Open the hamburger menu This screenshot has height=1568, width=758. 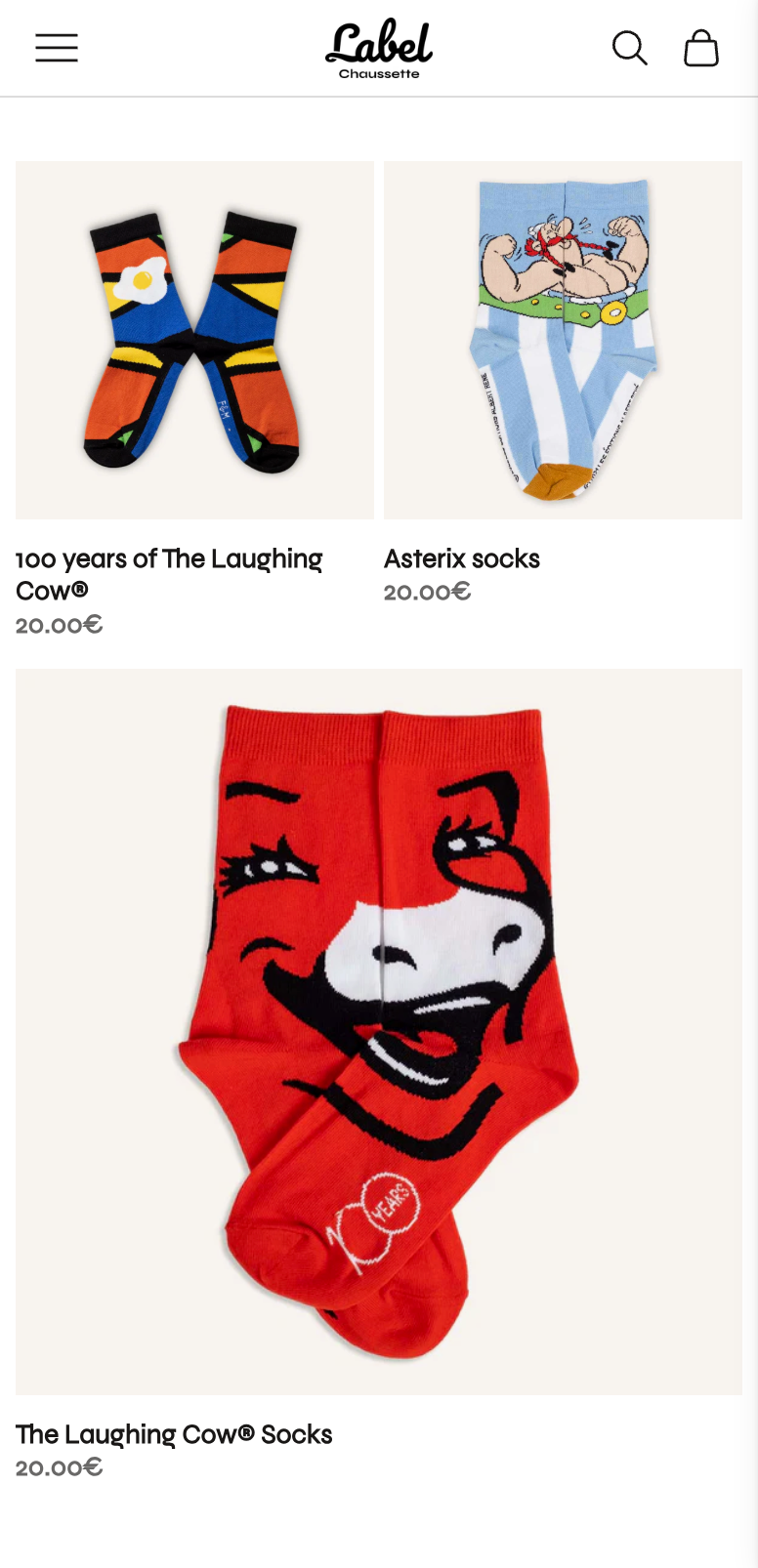pyautogui.click(x=57, y=48)
